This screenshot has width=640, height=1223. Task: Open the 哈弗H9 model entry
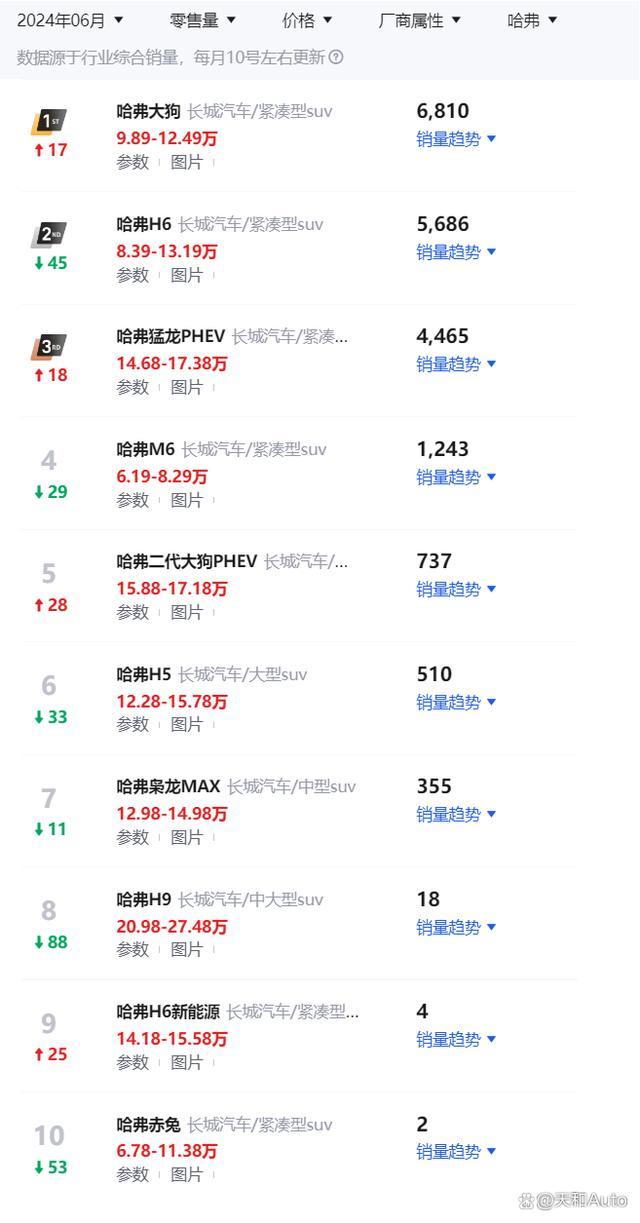[143, 899]
